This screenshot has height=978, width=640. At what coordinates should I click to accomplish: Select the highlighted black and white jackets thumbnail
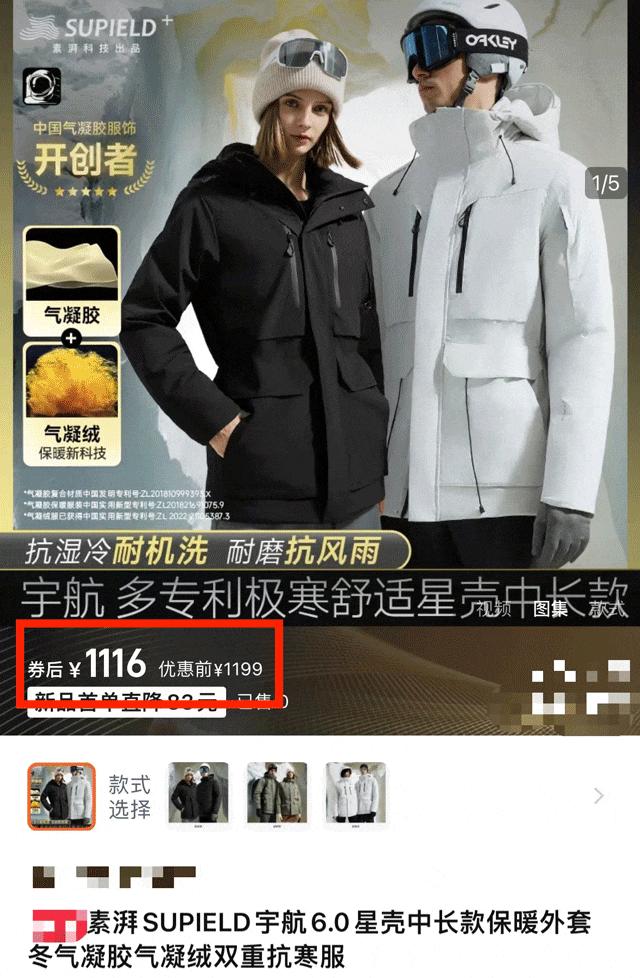(61, 796)
